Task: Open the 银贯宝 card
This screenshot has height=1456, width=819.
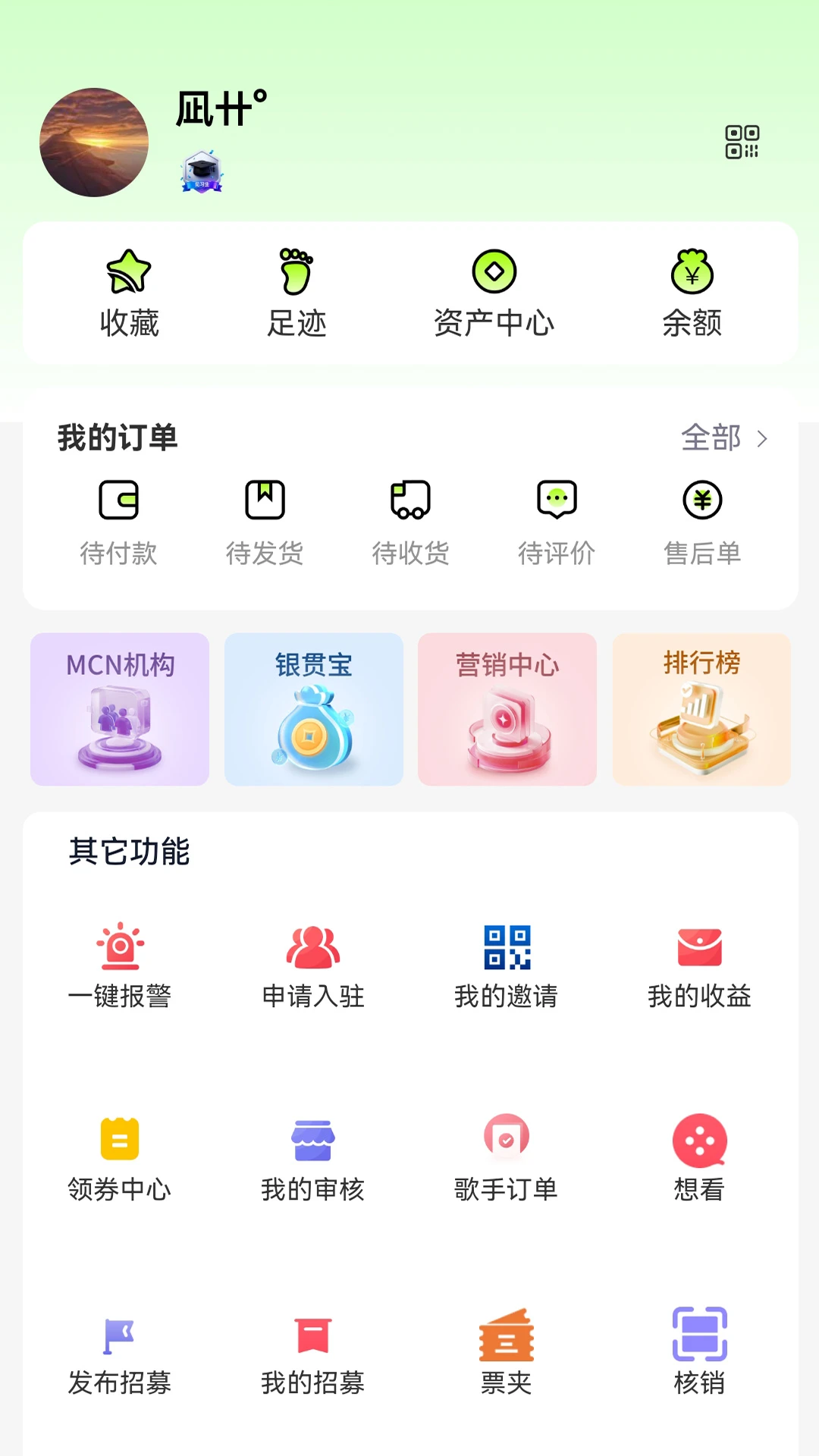Action: click(313, 710)
